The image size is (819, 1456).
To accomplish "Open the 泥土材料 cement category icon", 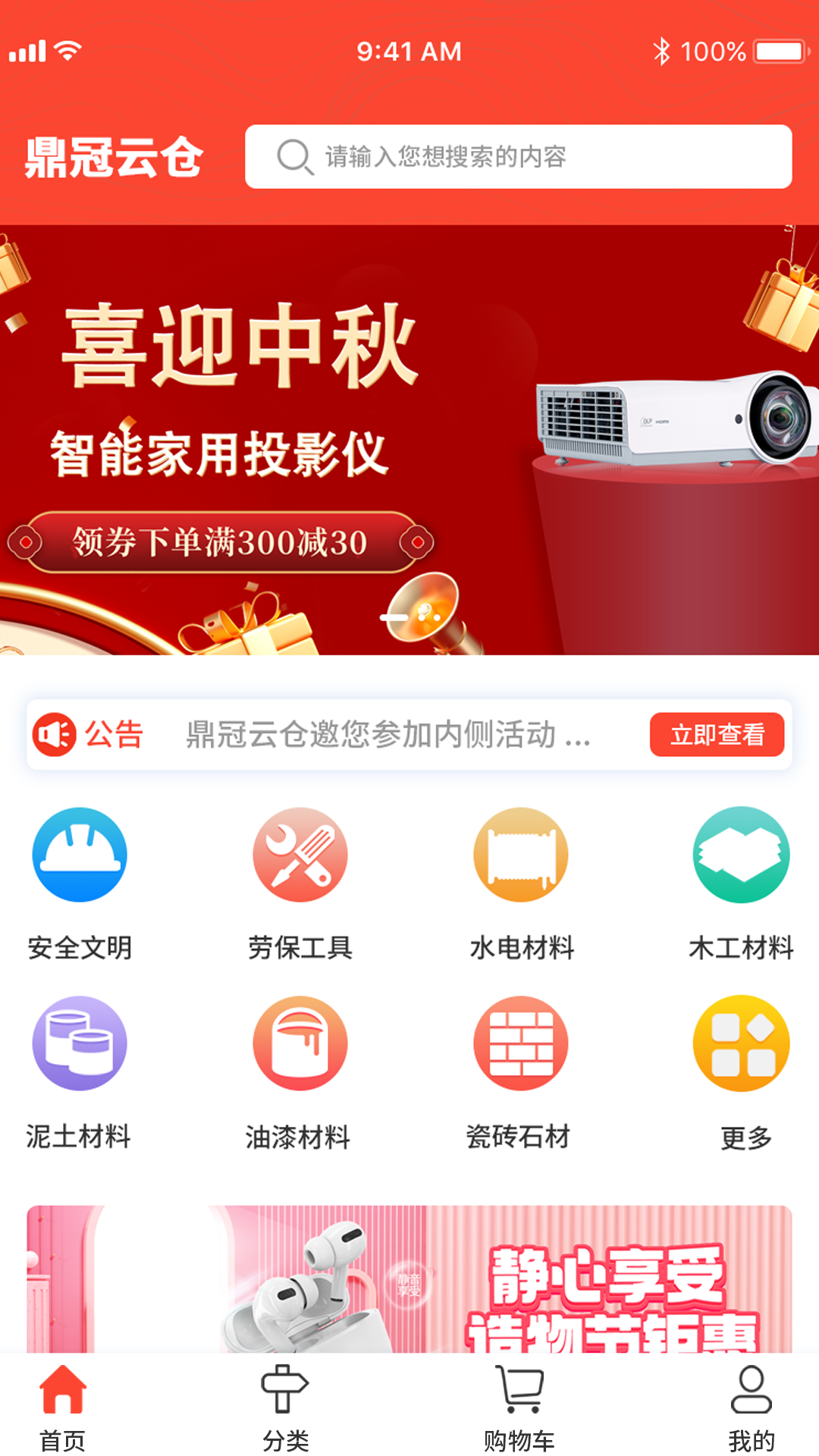I will (78, 1045).
